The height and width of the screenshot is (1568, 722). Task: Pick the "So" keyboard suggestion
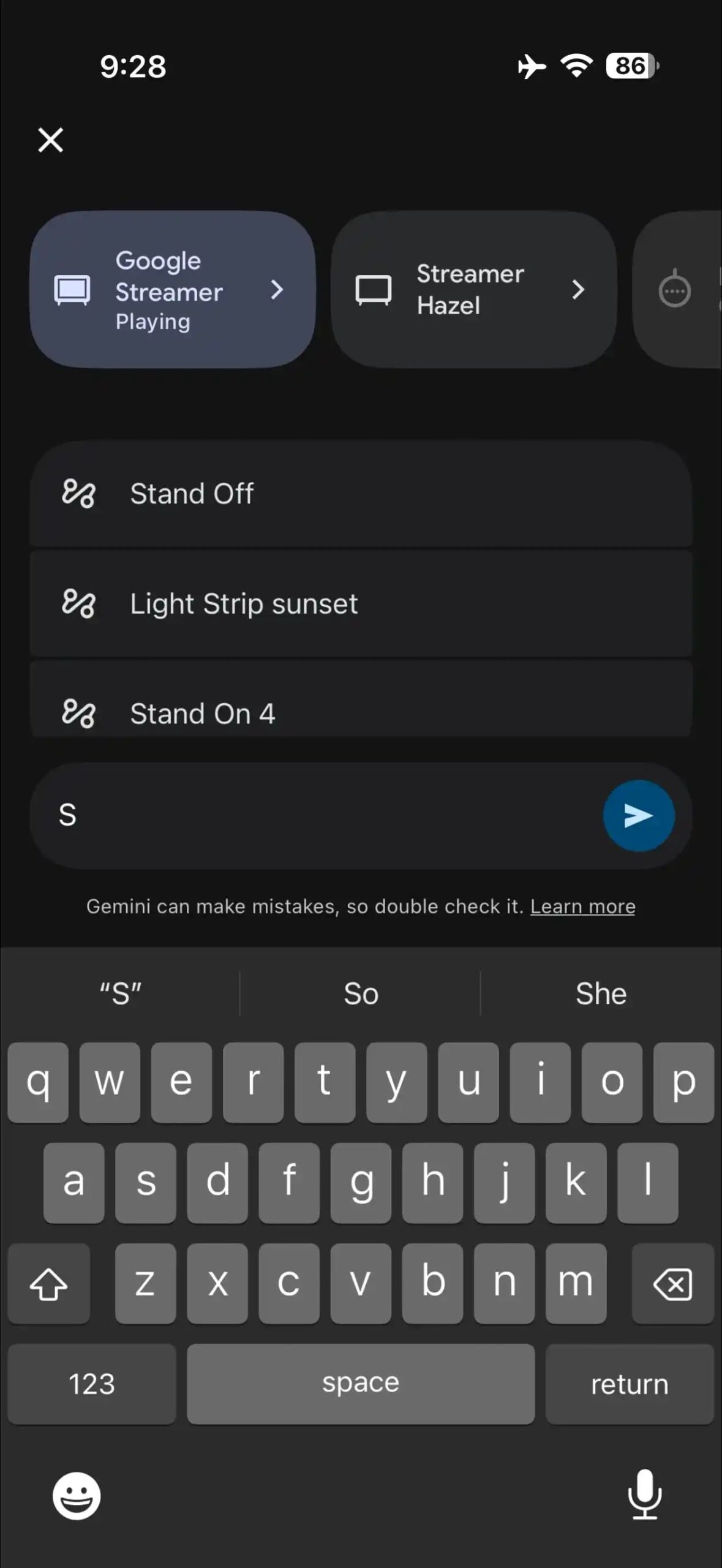[361, 993]
